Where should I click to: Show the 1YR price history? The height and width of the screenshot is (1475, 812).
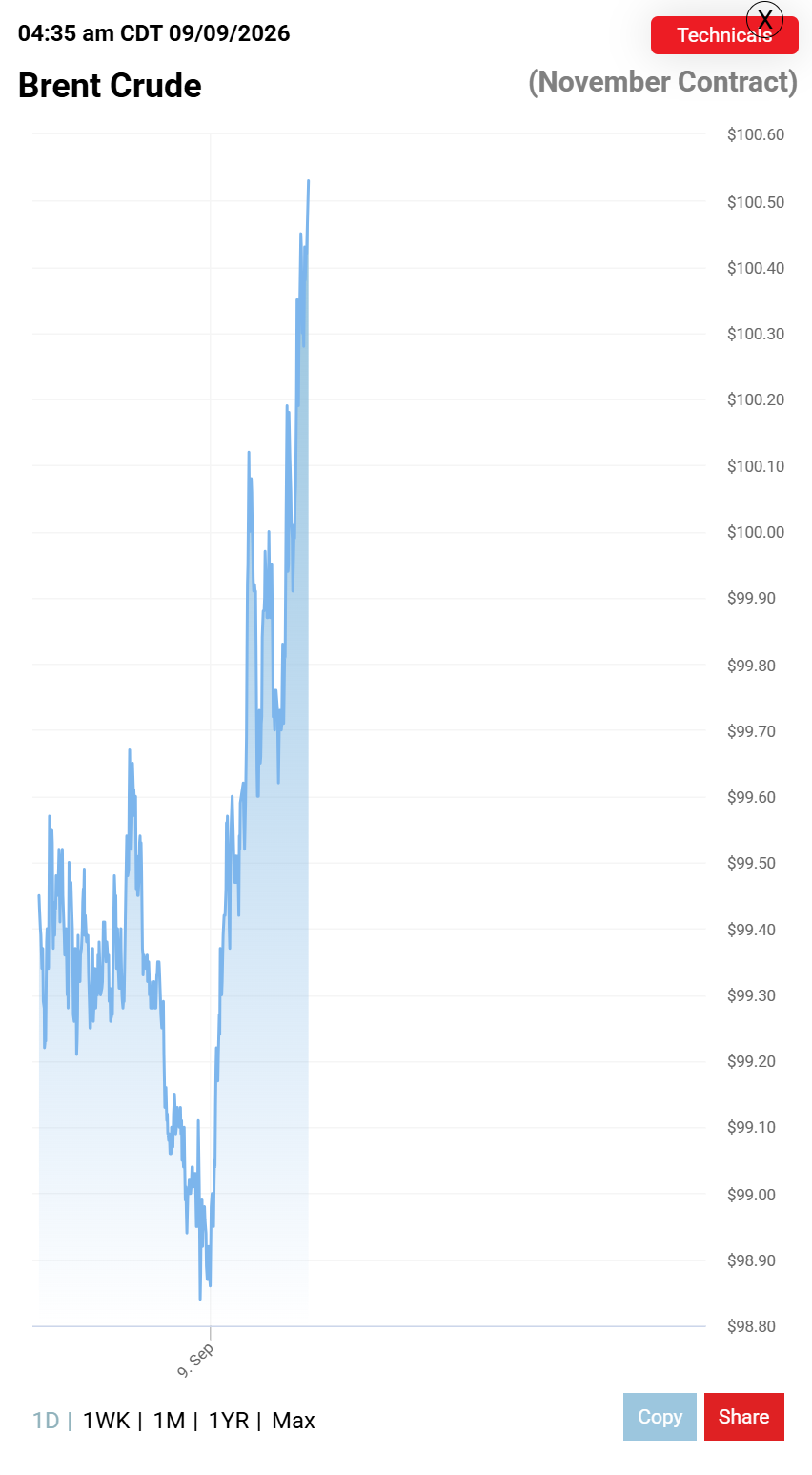(229, 1421)
